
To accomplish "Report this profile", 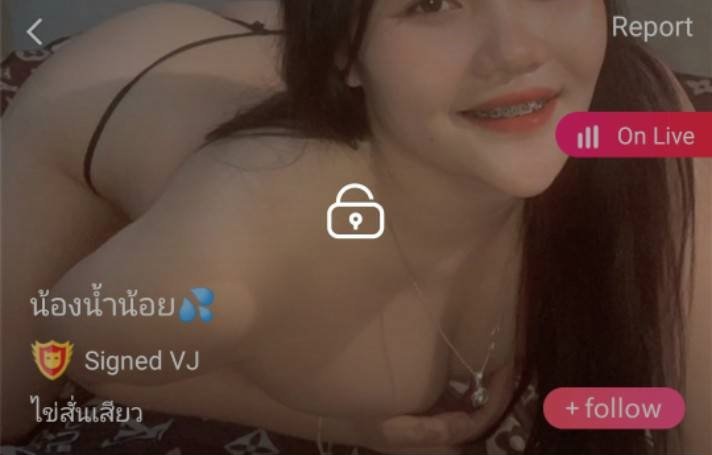I will [652, 27].
